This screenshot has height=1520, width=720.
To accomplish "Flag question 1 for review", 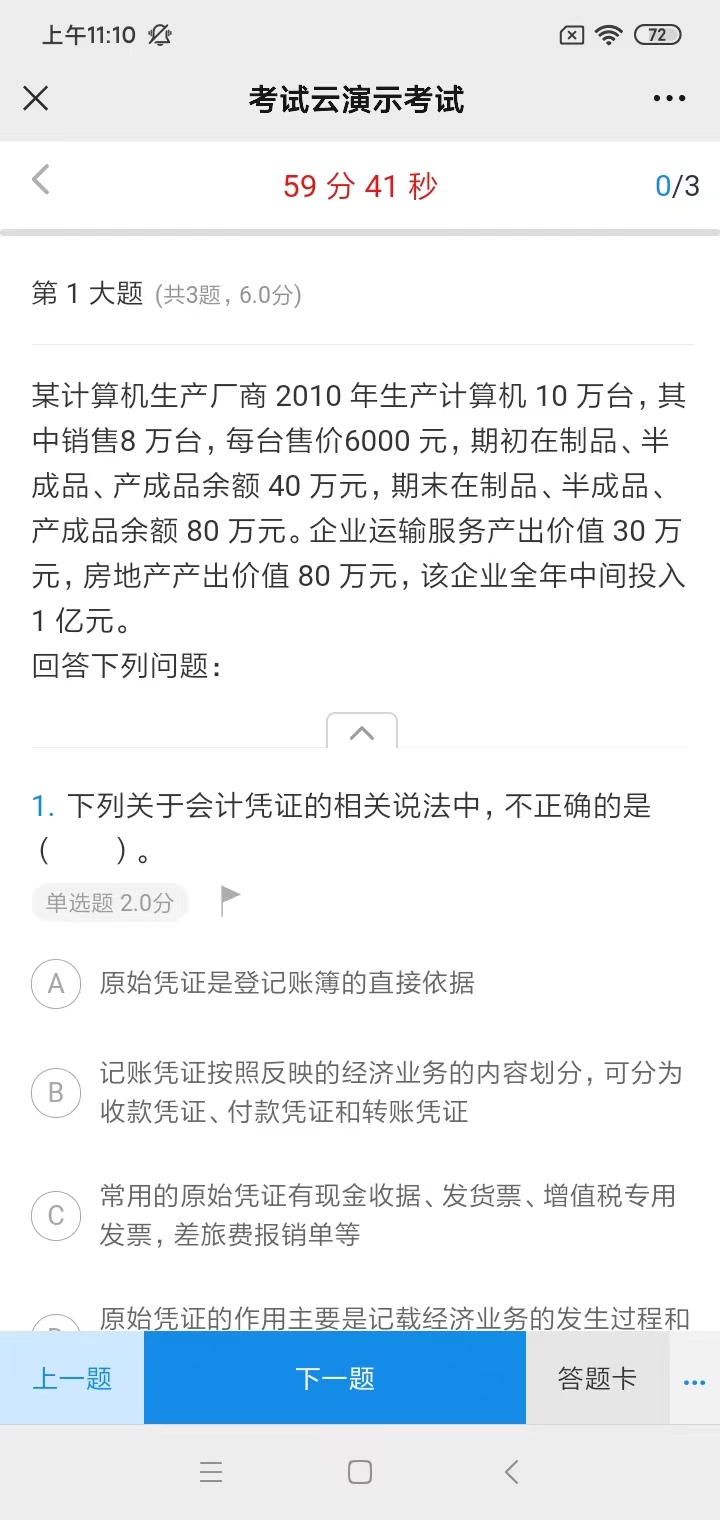I will pyautogui.click(x=230, y=901).
